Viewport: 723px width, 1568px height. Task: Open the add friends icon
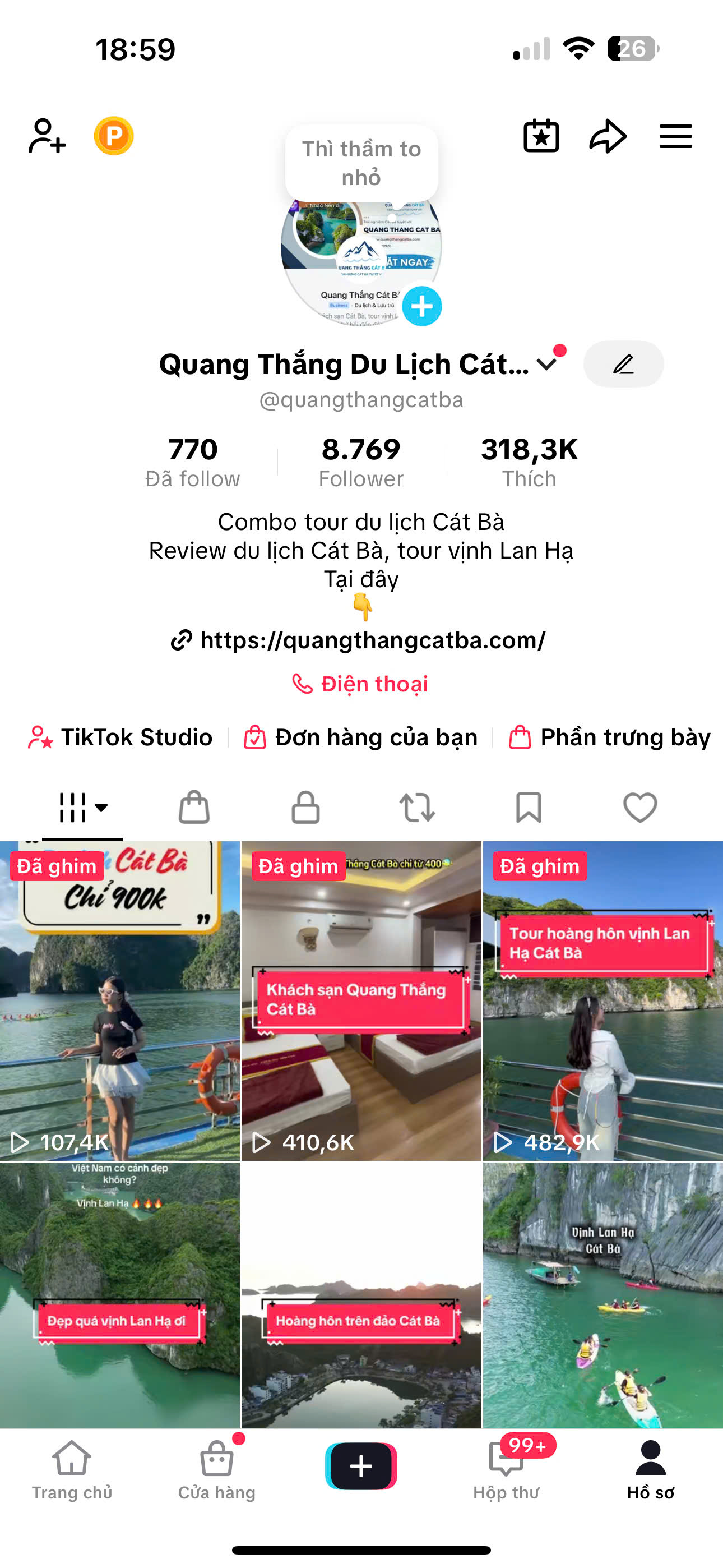47,136
